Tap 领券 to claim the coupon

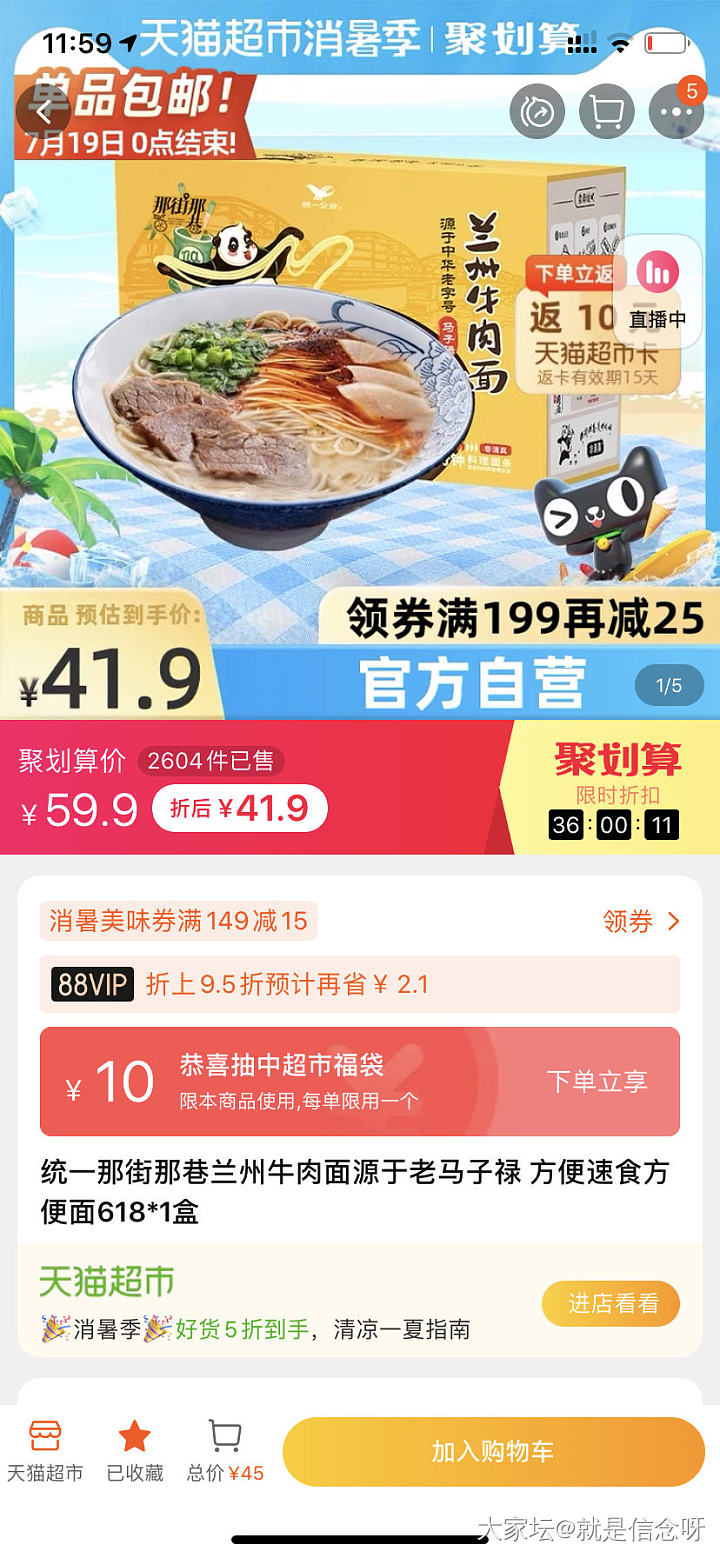pos(641,921)
